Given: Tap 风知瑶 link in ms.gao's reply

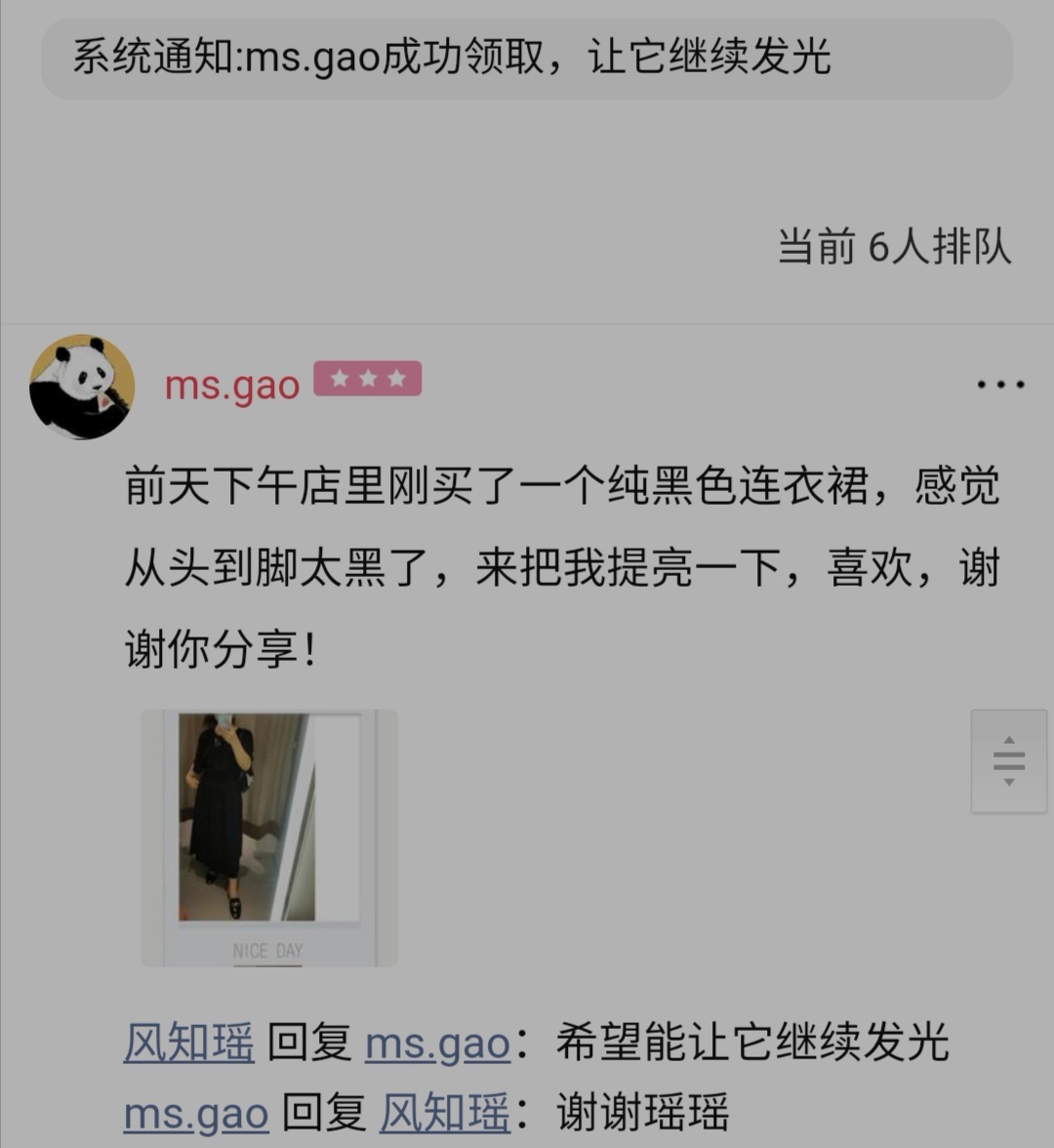Looking at the screenshot, I should (444, 1113).
